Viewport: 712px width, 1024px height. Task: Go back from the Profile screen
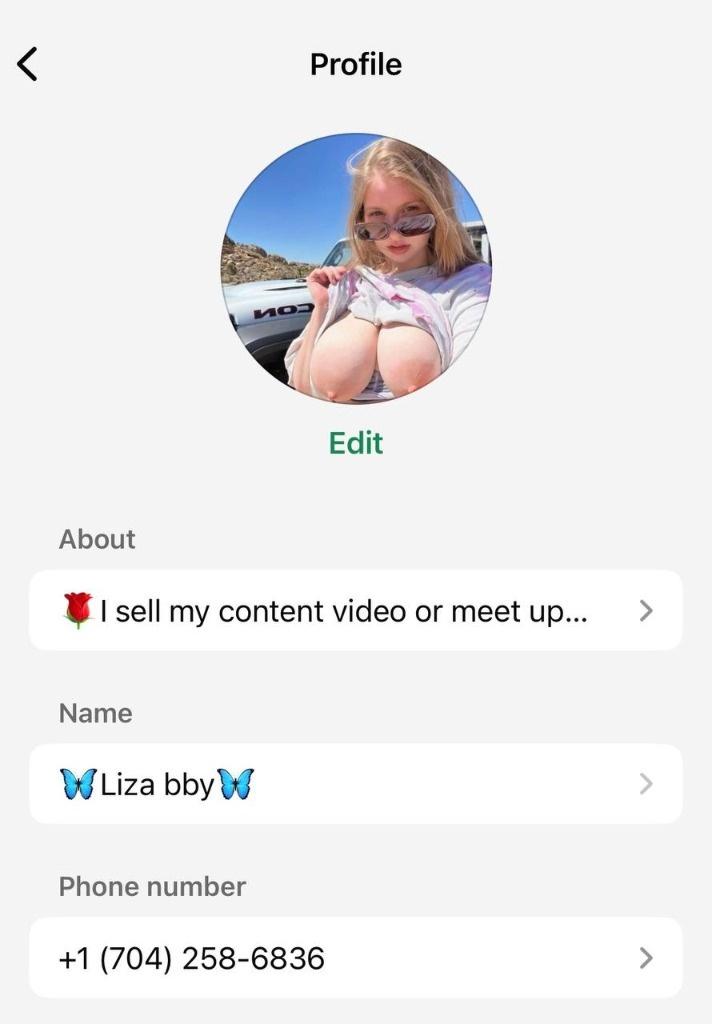point(28,65)
